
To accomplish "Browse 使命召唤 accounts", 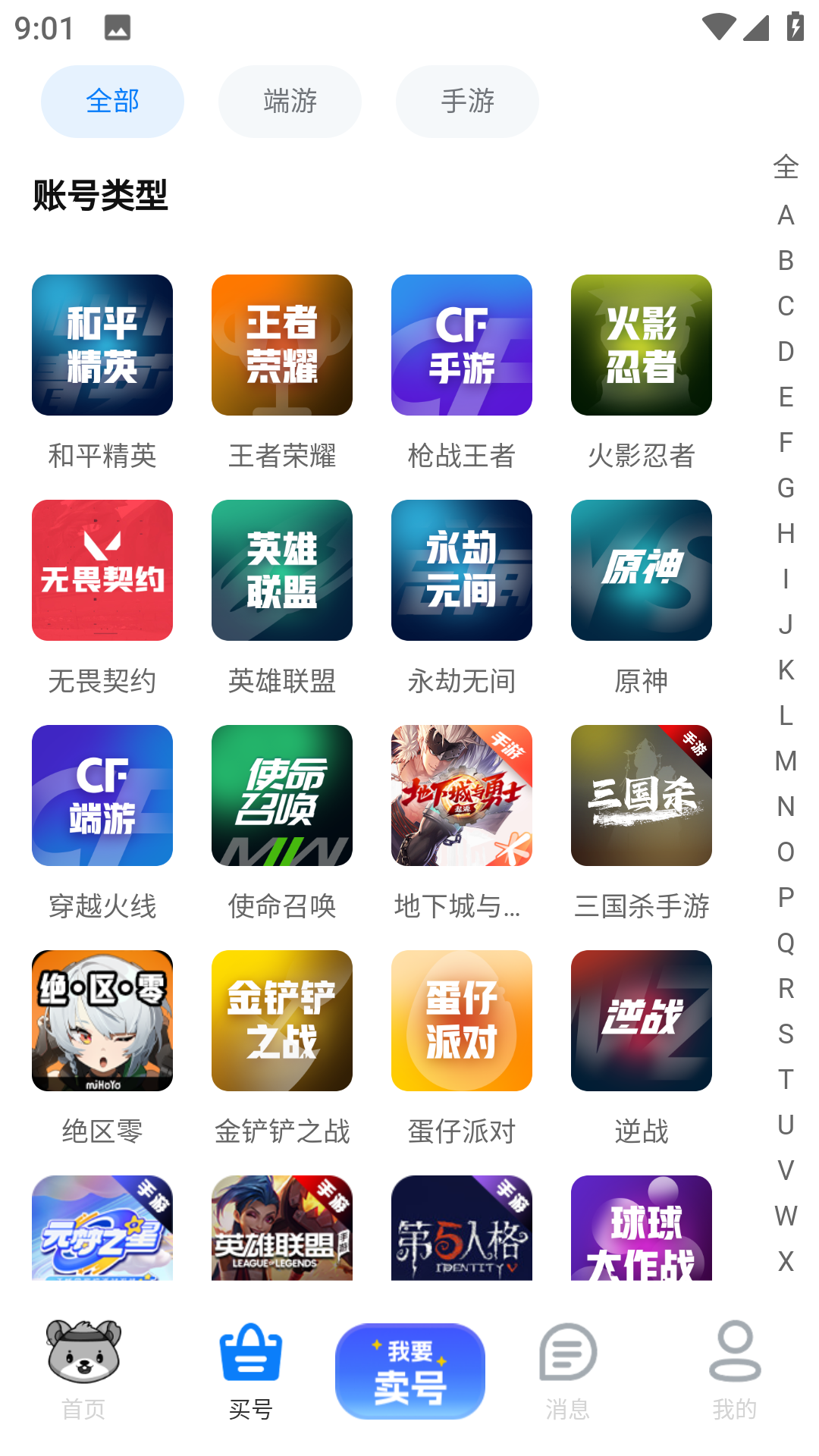I will coord(282,795).
